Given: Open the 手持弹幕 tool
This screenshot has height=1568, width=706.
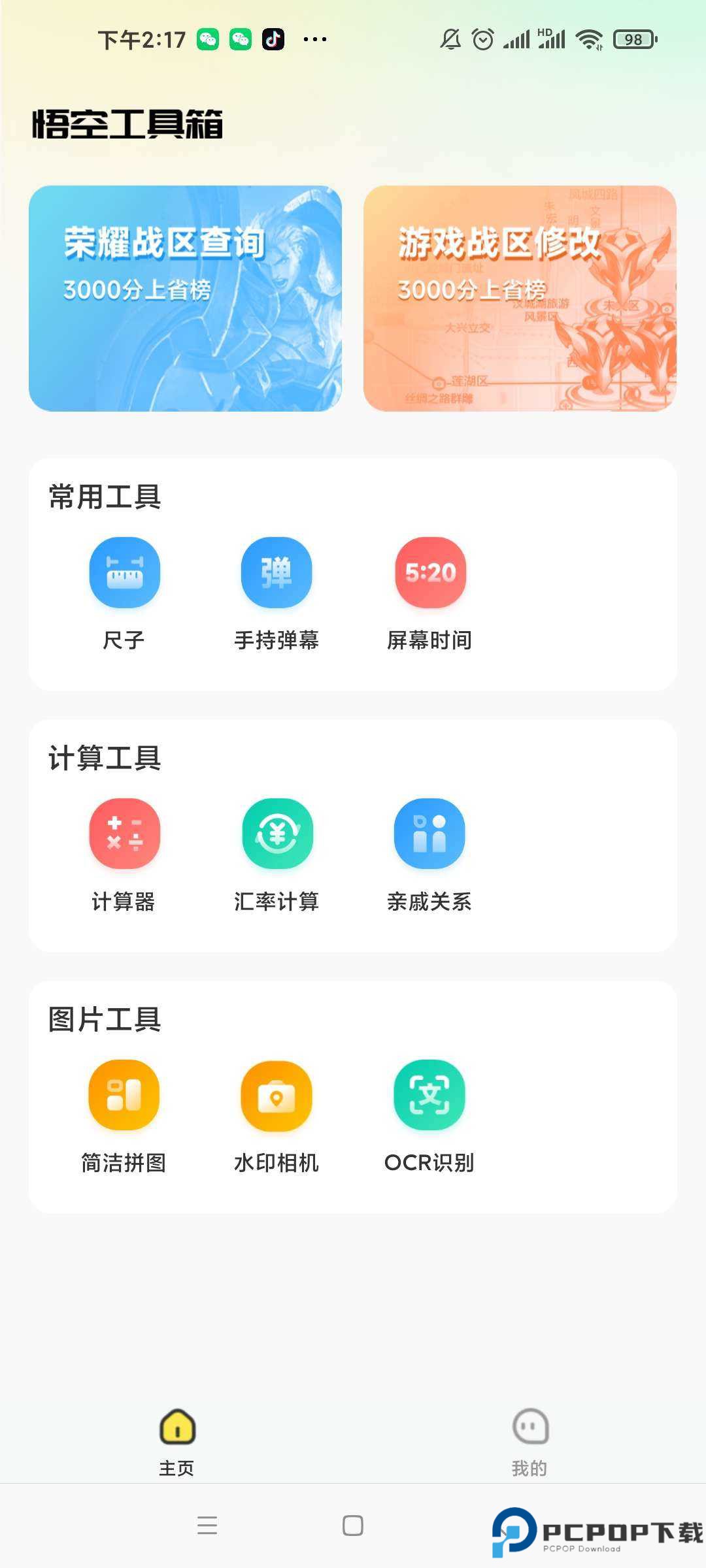Looking at the screenshot, I should [x=277, y=573].
